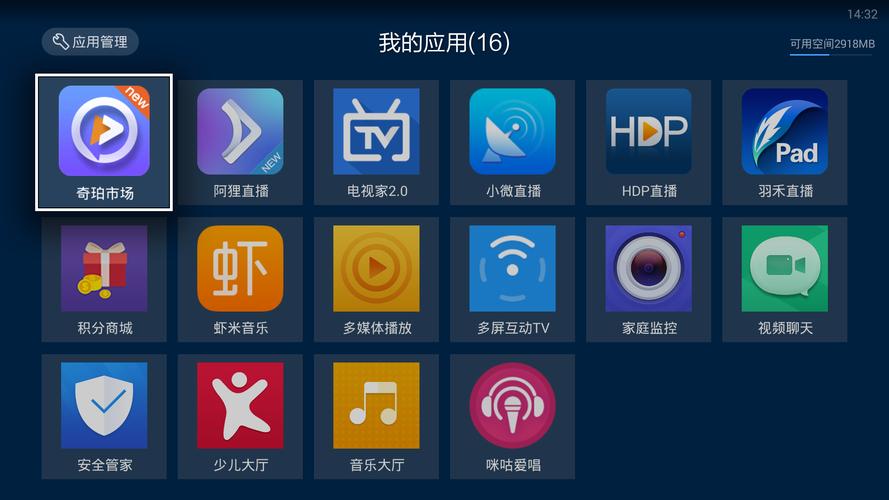Open 多屏互动TV app
889x500 pixels.
512,279
